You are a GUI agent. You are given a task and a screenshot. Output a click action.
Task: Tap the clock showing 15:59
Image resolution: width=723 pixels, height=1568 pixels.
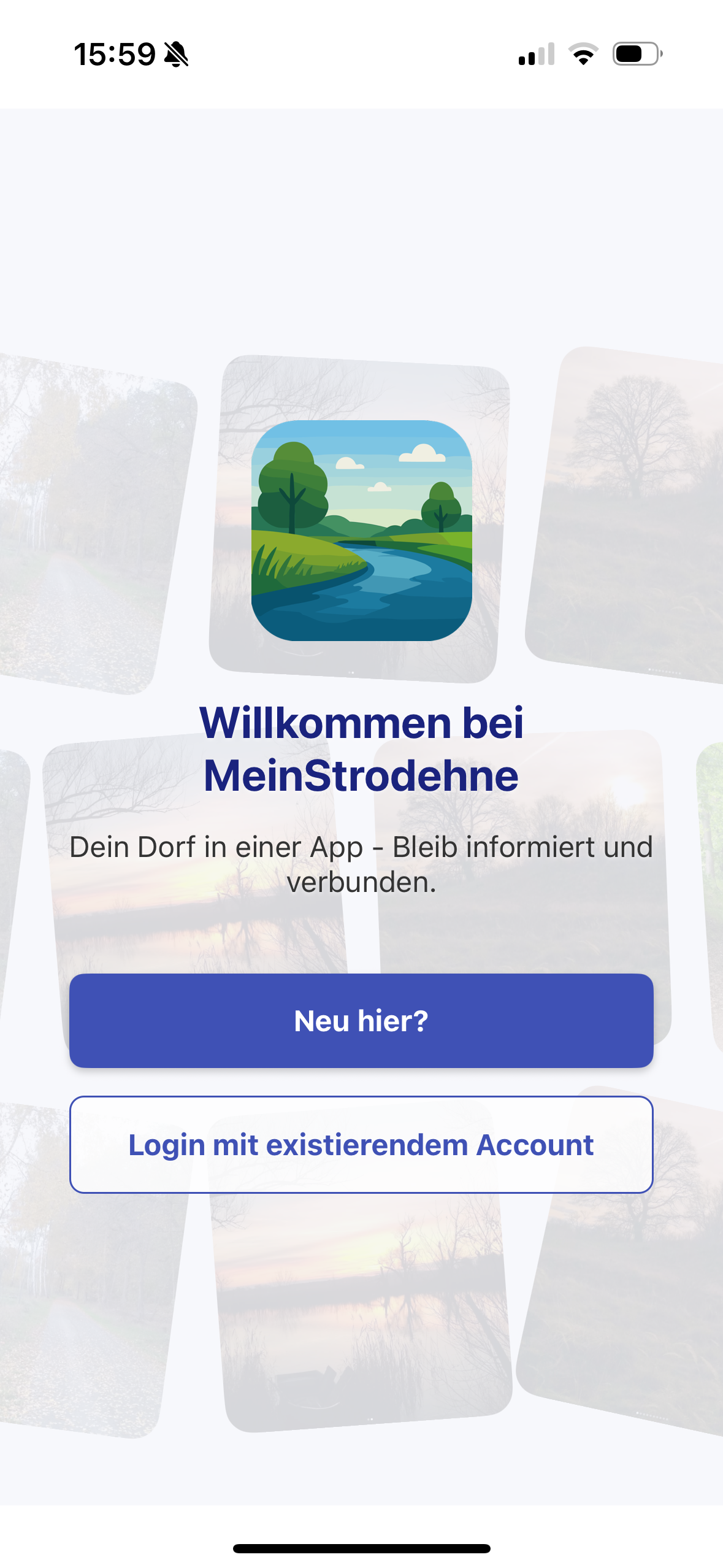[x=113, y=54]
